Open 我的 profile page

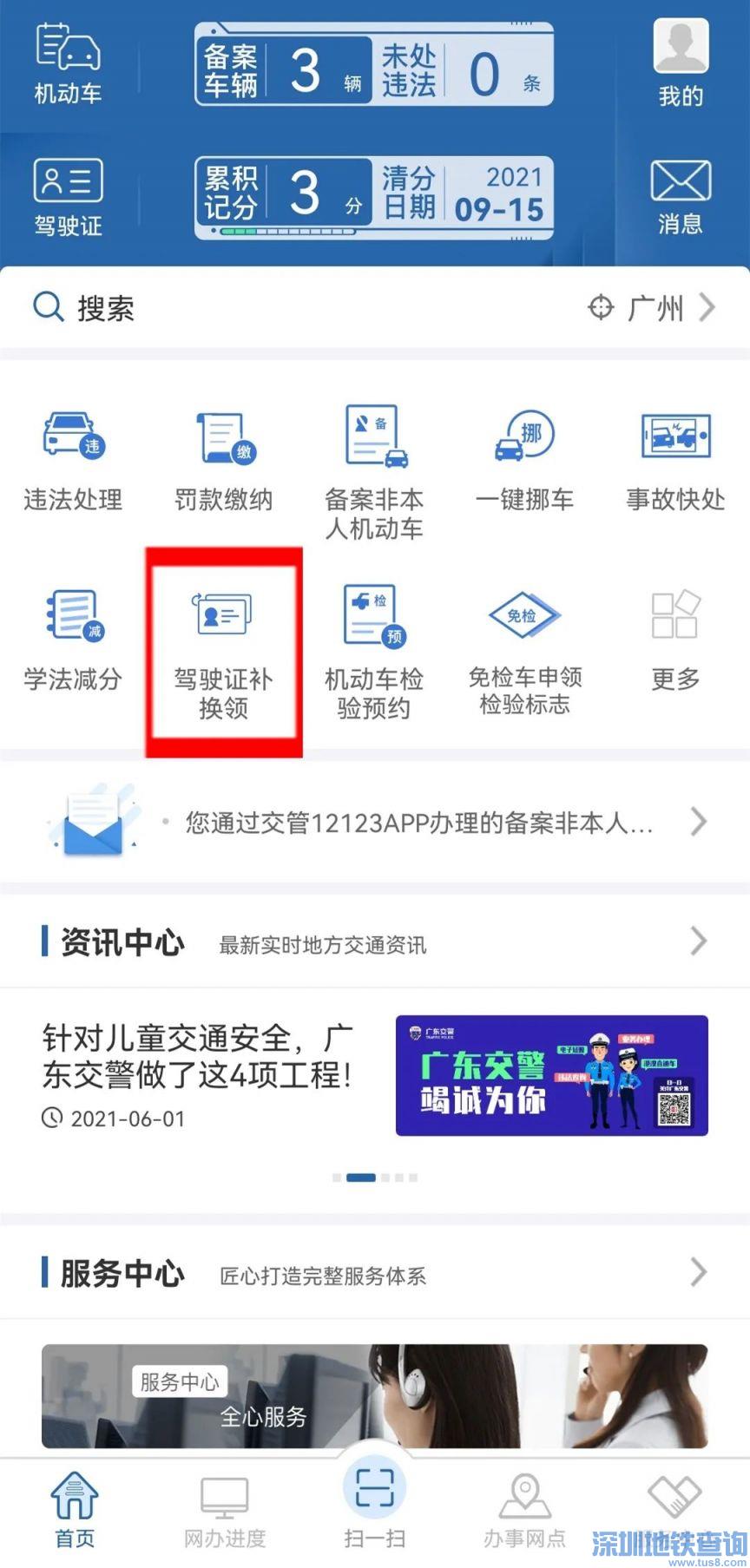[680, 62]
